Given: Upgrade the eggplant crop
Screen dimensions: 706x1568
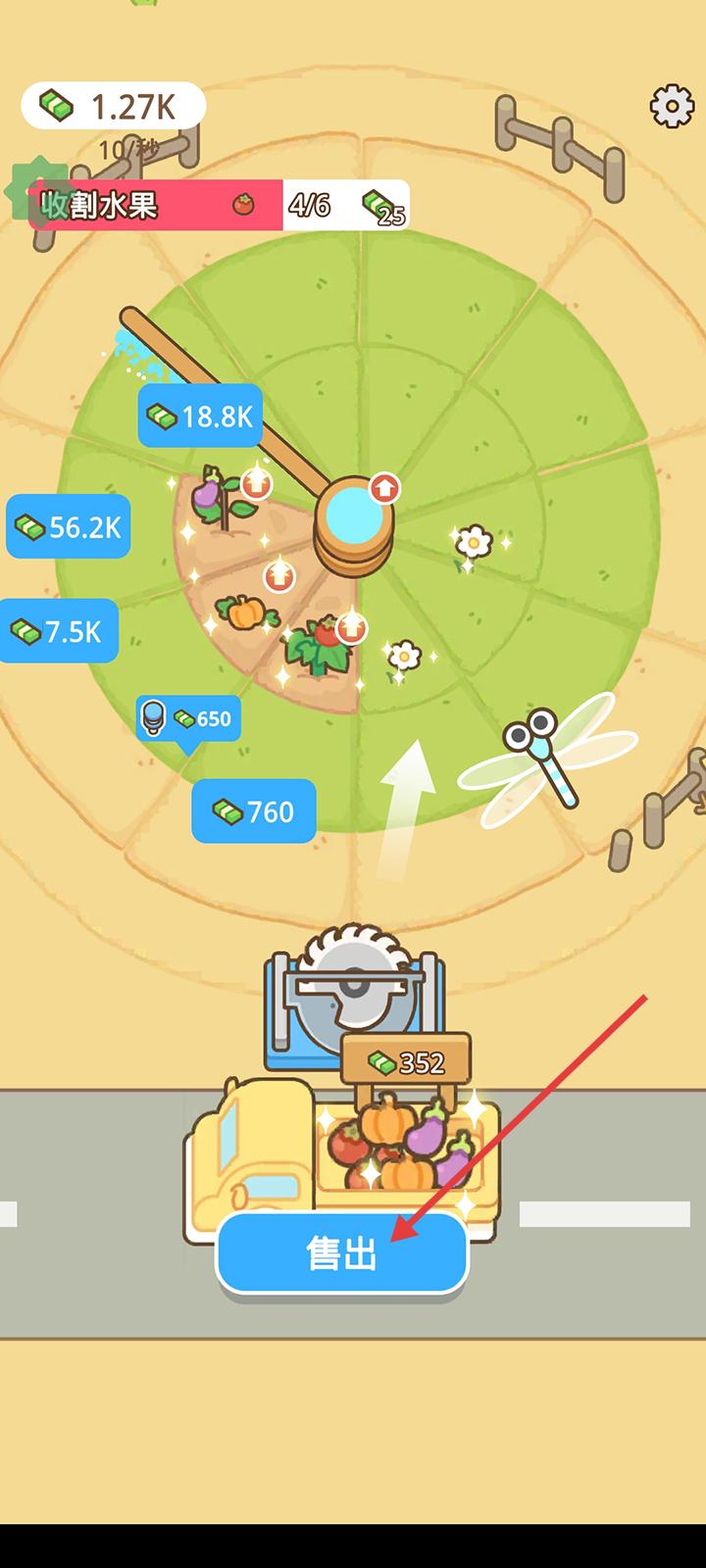Looking at the screenshot, I should (x=257, y=483).
